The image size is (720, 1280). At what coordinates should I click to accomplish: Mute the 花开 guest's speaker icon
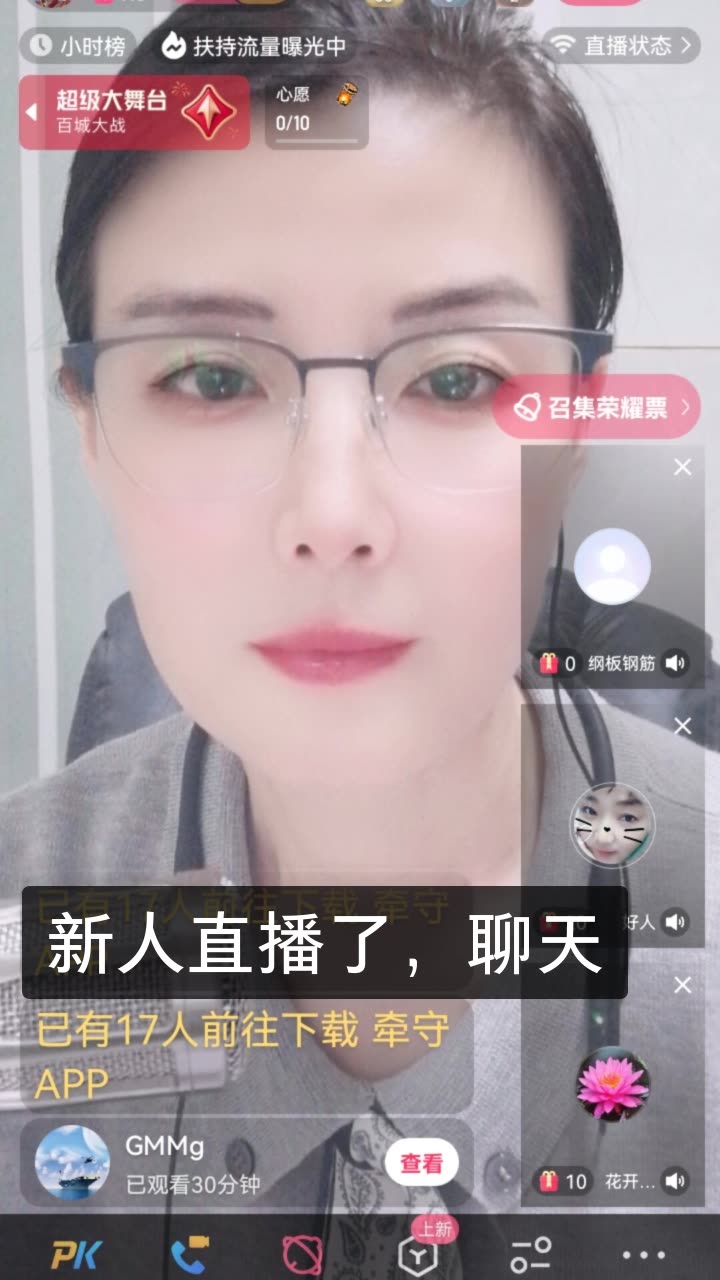[676, 1181]
